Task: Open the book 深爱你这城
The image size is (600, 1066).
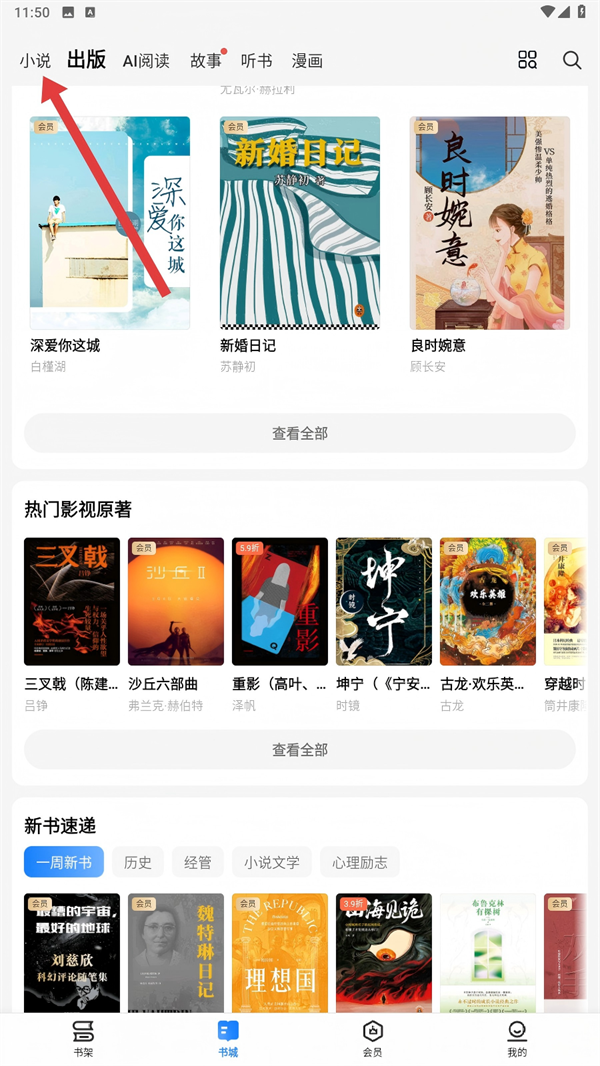Action: click(110, 223)
